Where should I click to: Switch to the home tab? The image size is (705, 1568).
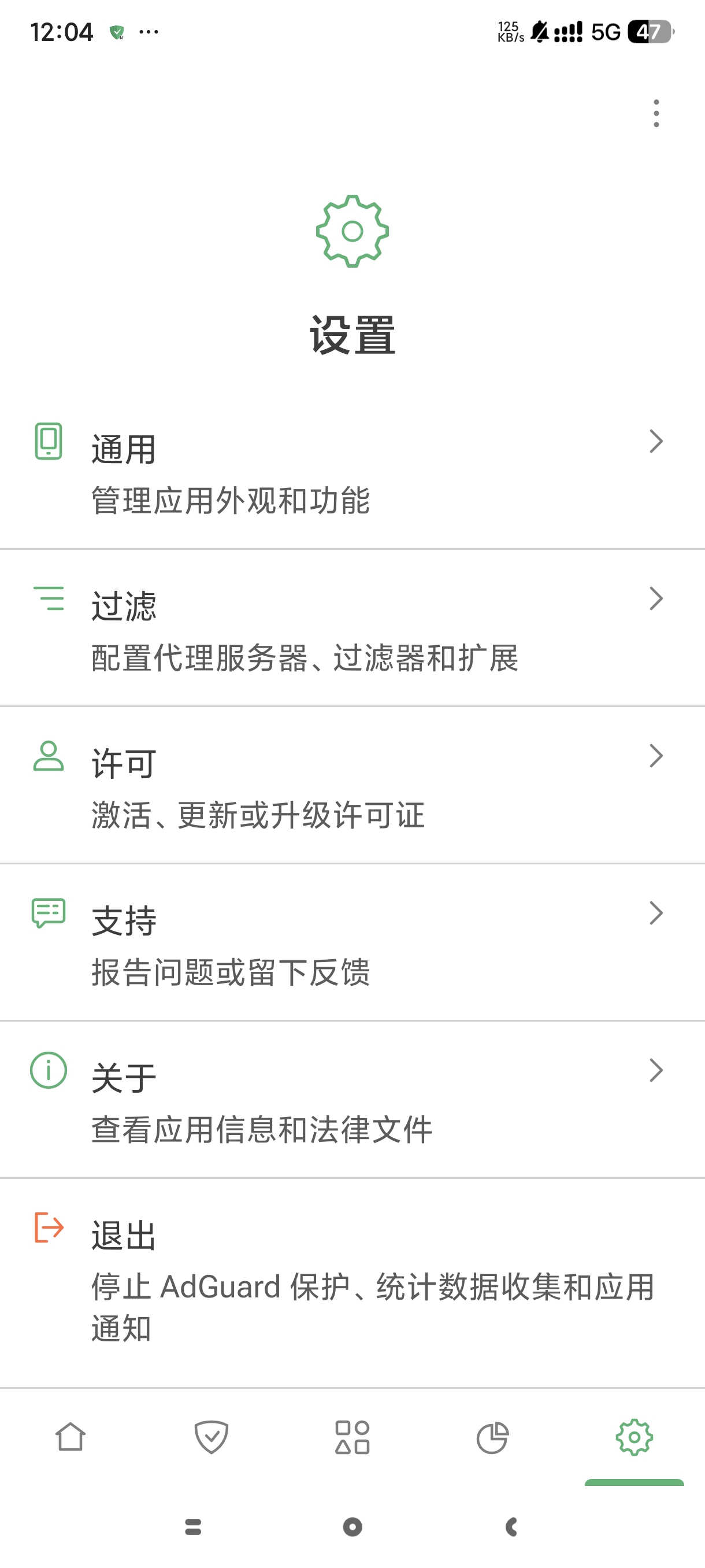coord(70,1438)
